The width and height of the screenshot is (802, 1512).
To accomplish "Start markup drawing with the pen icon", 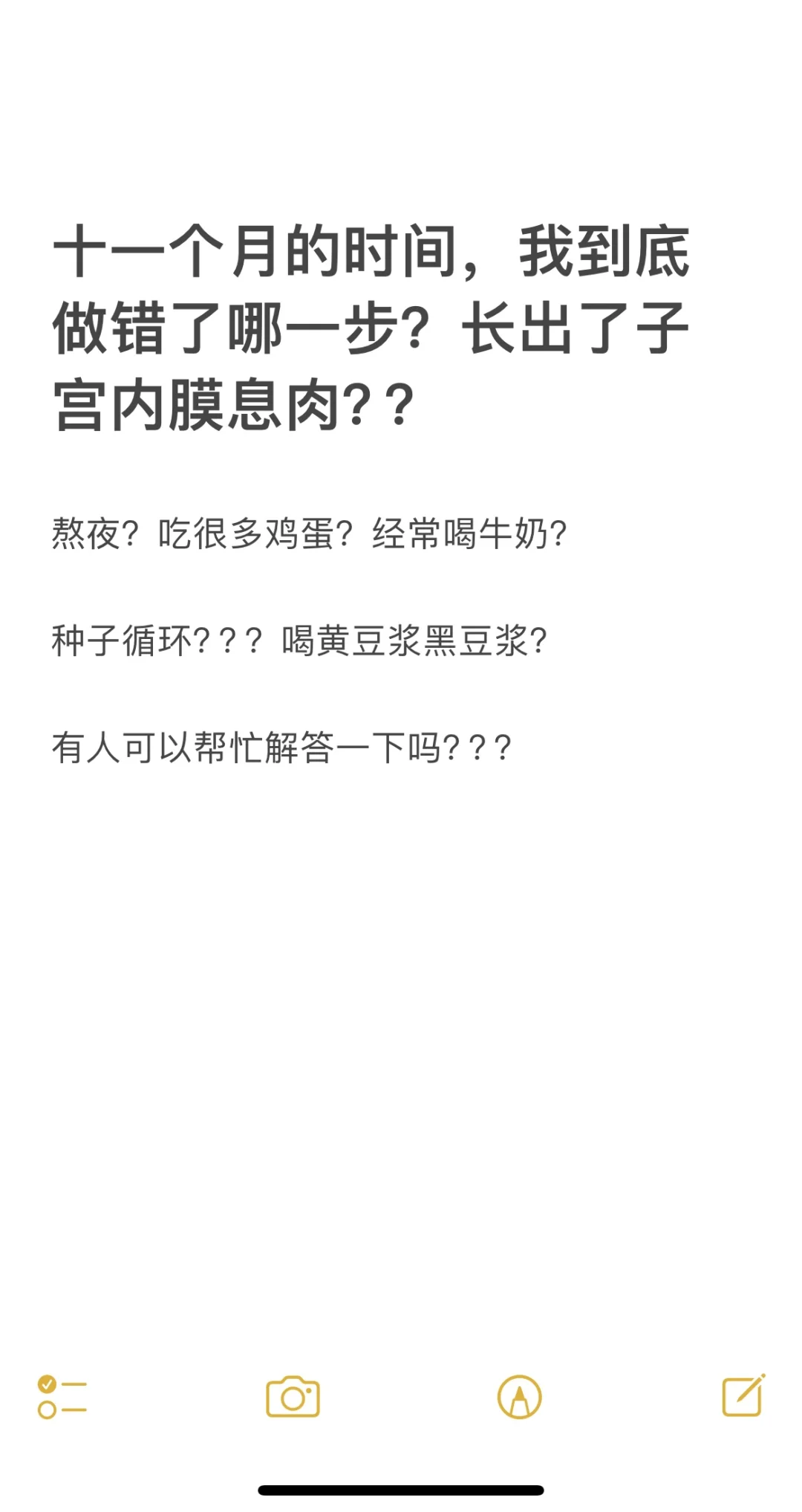I will 519,1397.
